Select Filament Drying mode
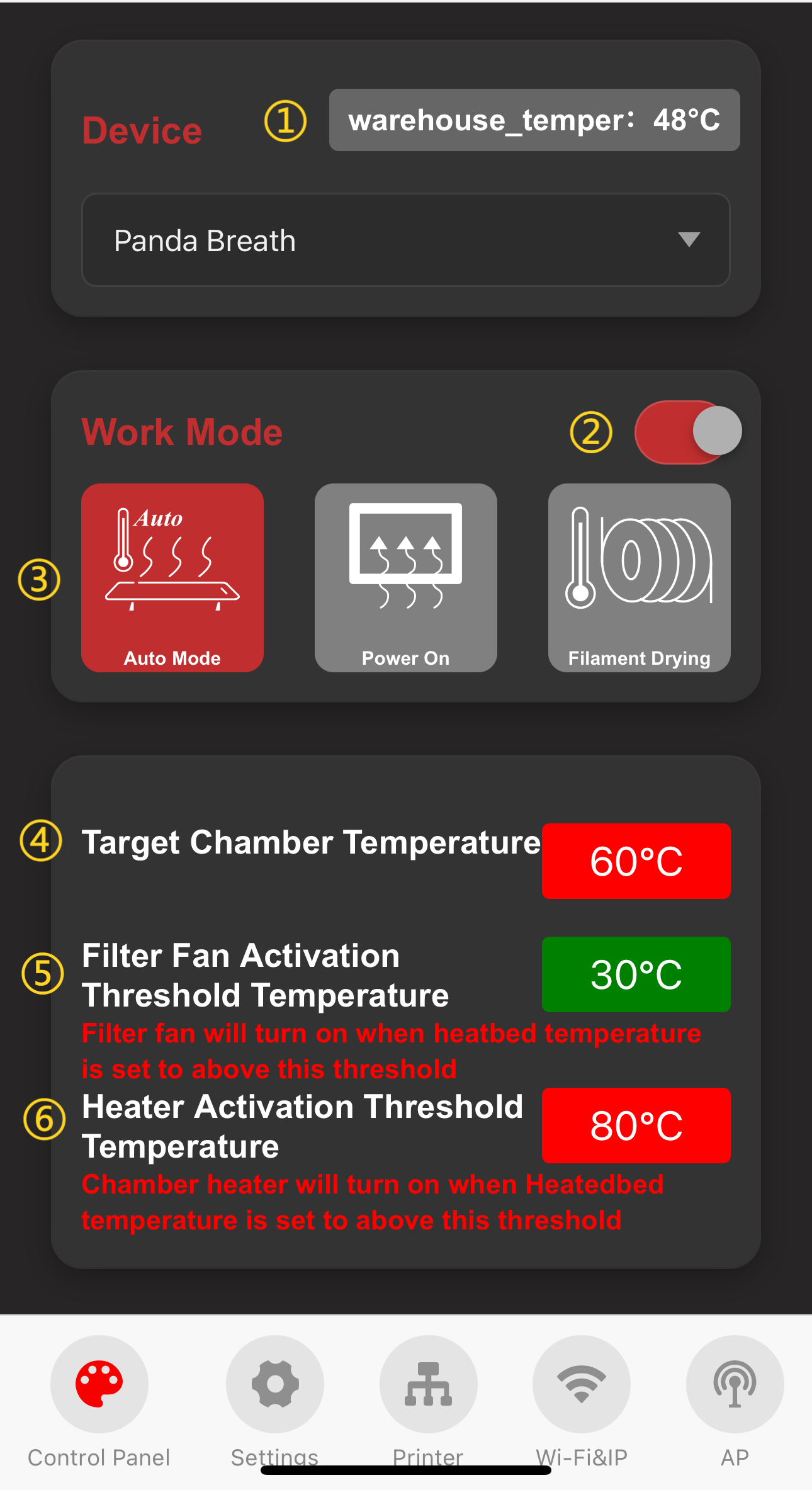The width and height of the screenshot is (812, 1490). (x=639, y=577)
